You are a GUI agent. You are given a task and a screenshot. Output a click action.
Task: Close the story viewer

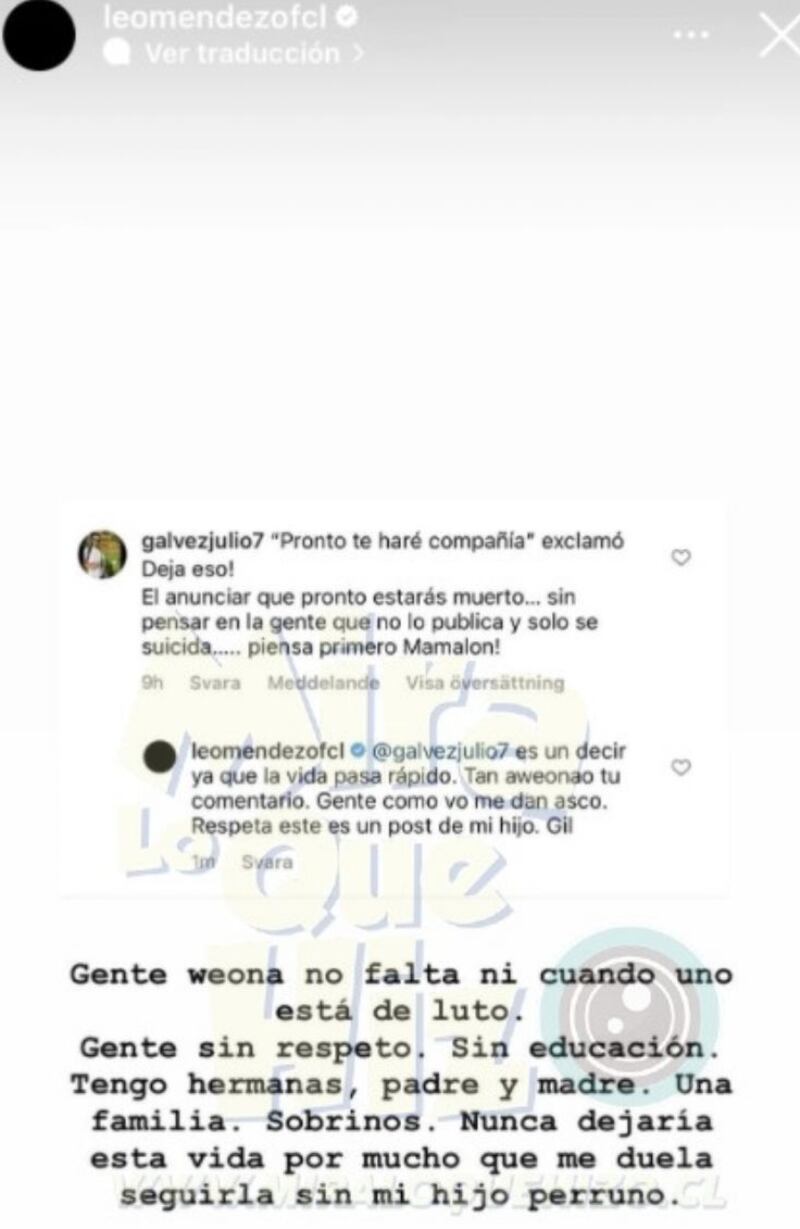tap(778, 37)
